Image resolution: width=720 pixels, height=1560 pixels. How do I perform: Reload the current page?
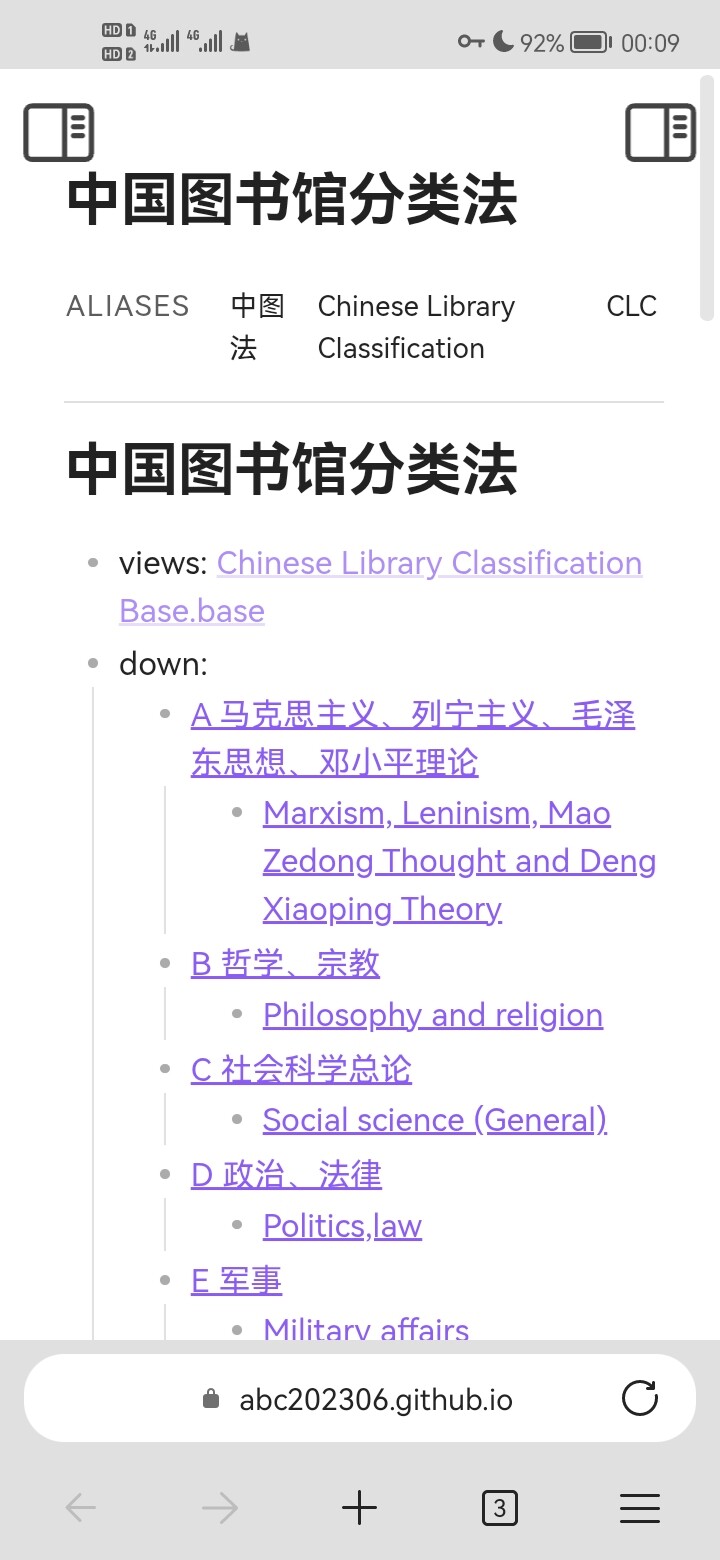click(640, 1398)
